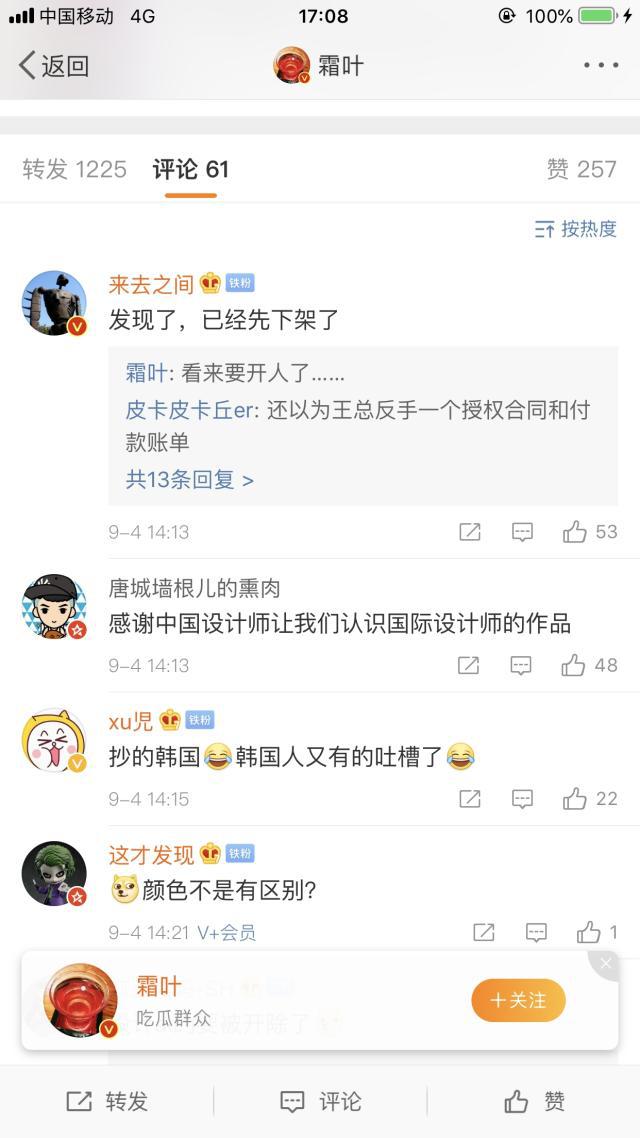Image resolution: width=640 pixels, height=1138 pixels.
Task: Open 来去之间's profile avatar
Action: [54, 303]
